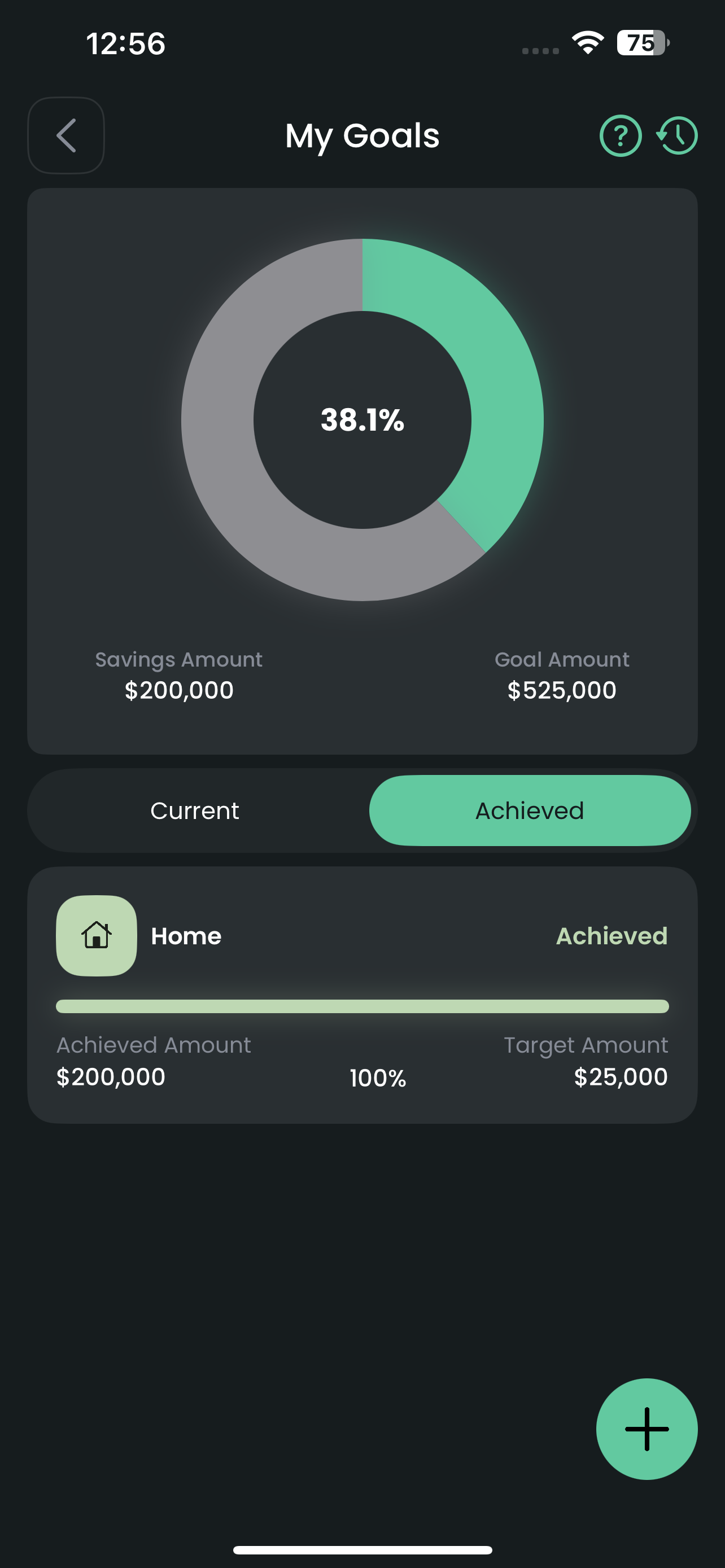This screenshot has height=1568, width=725.
Task: Select the Achieved tab
Action: click(530, 810)
